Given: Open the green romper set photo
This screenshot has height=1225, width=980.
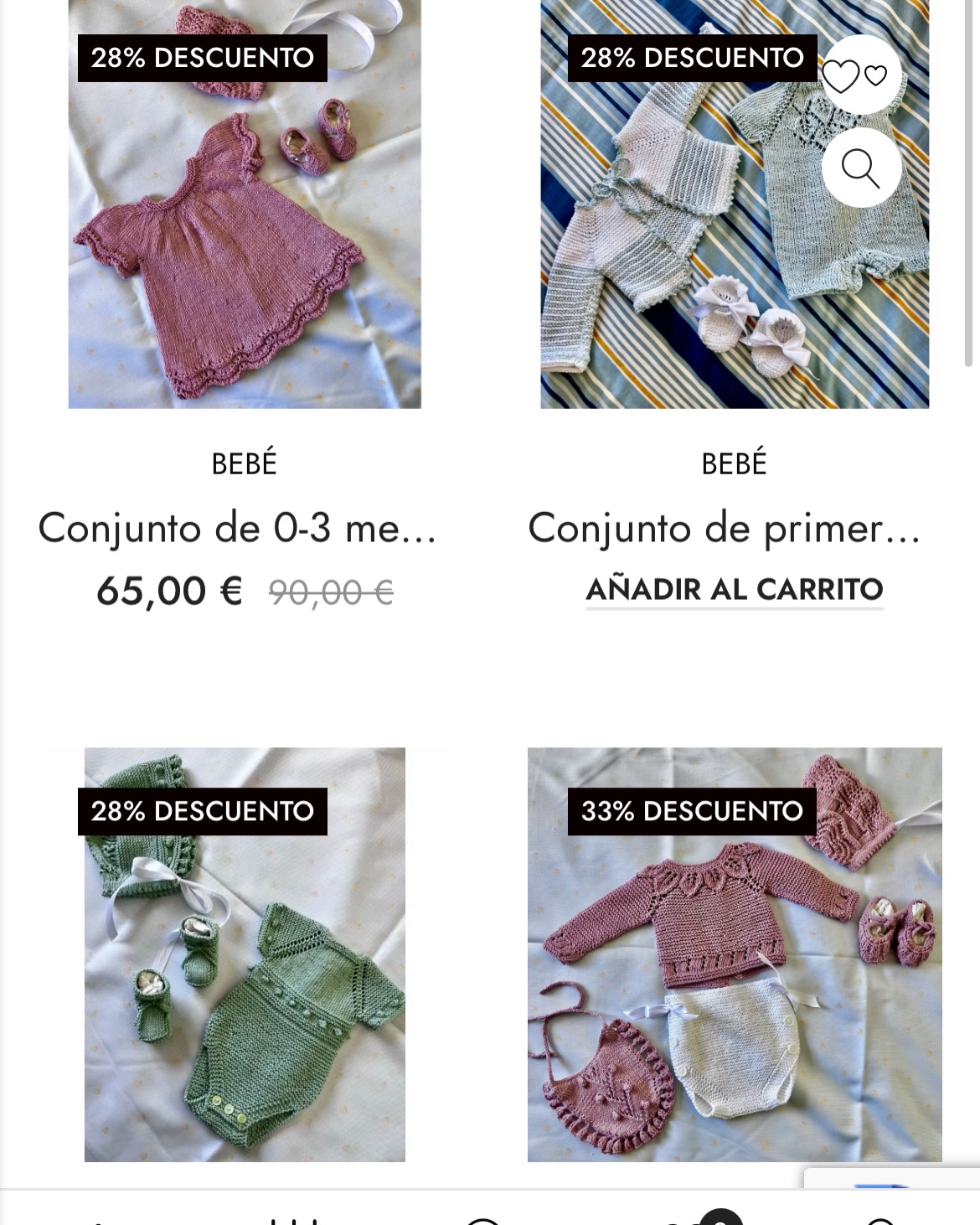Looking at the screenshot, I should 243,955.
